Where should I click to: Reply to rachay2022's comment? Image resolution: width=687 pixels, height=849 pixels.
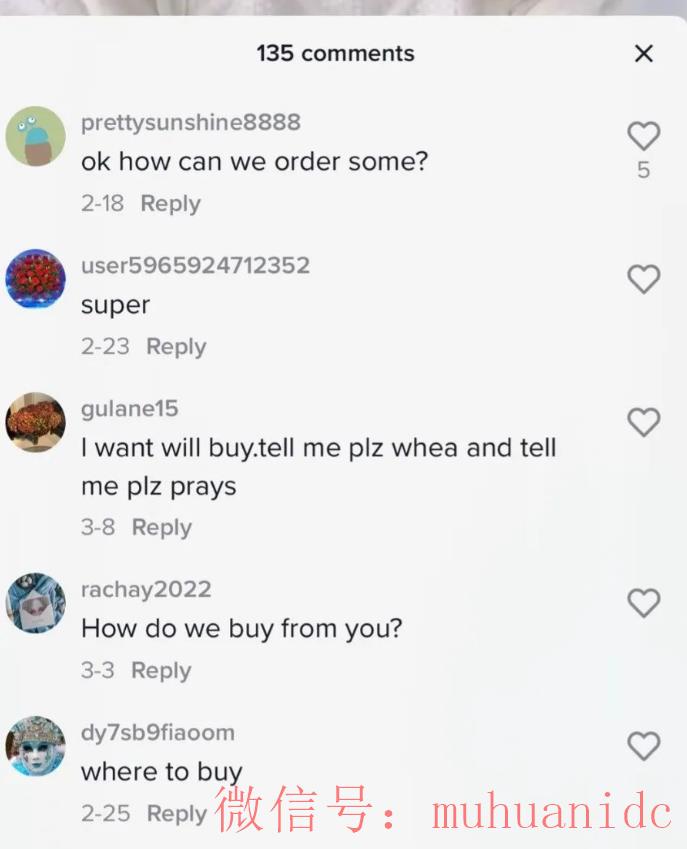click(161, 671)
